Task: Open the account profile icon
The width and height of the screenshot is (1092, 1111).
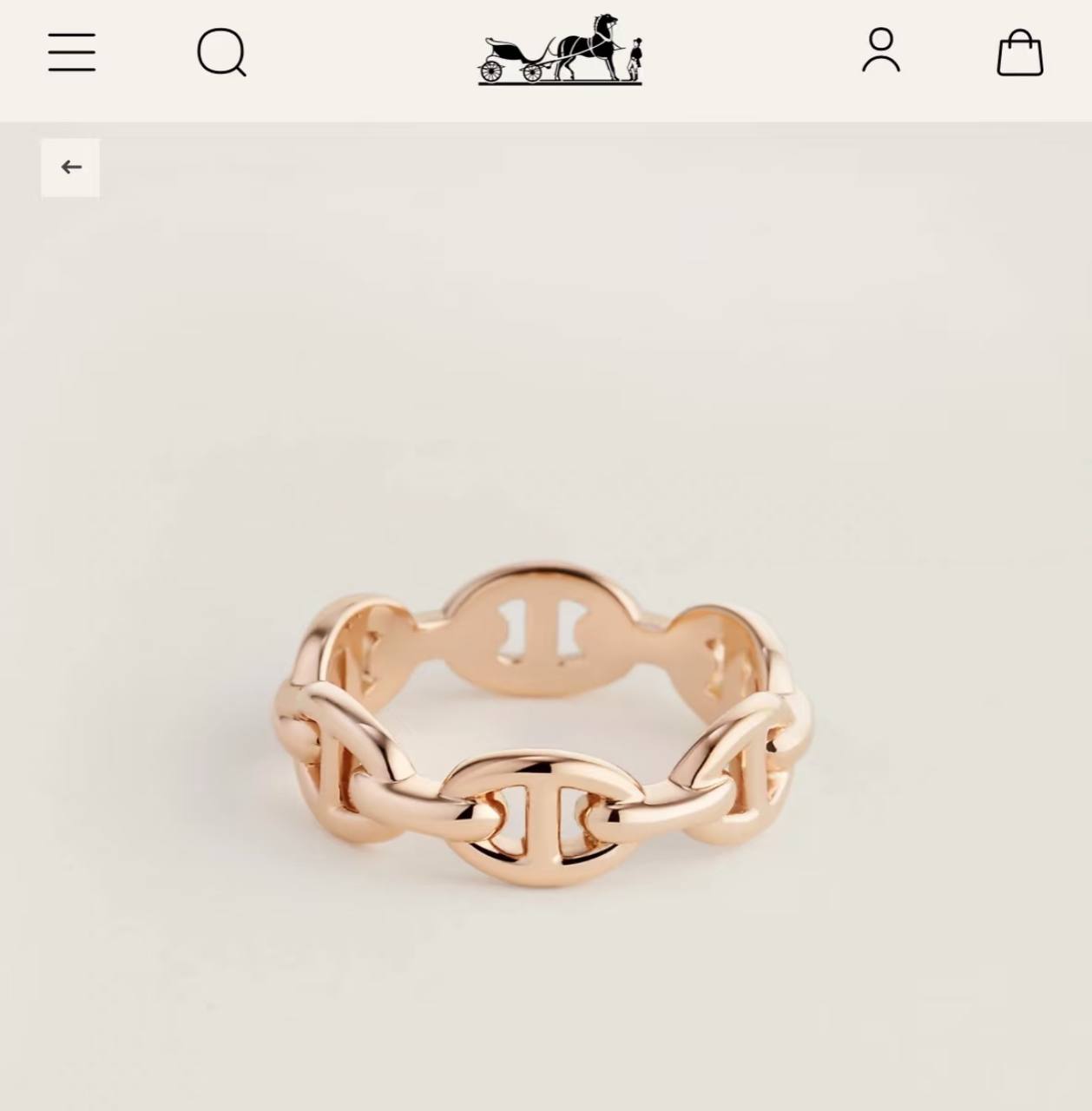Action: [x=880, y=50]
